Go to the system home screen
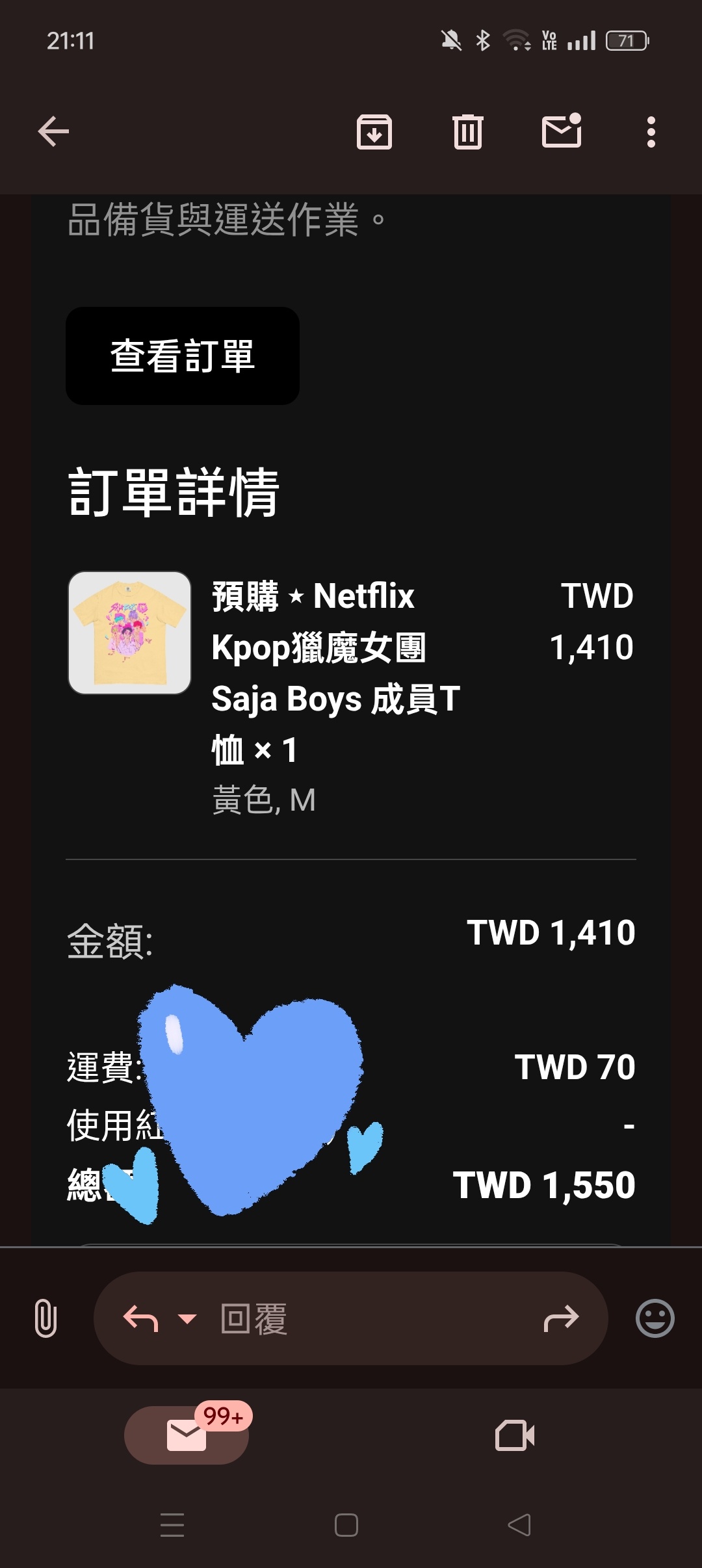702x1568 pixels. [346, 1524]
